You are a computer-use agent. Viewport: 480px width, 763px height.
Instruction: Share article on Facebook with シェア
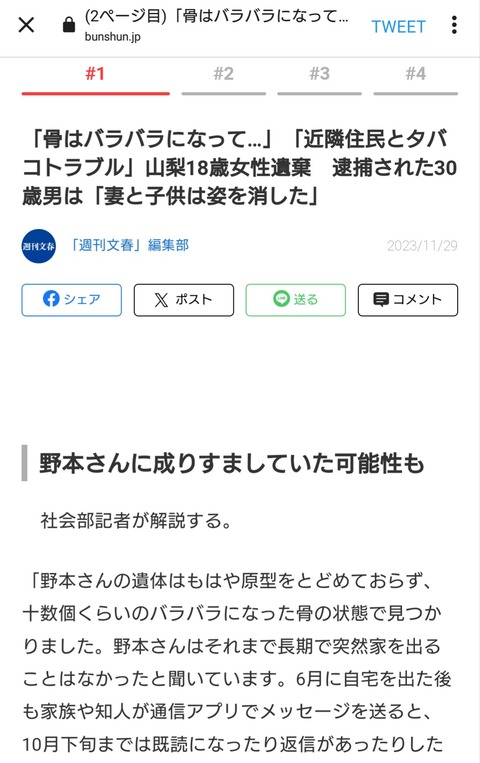point(72,300)
